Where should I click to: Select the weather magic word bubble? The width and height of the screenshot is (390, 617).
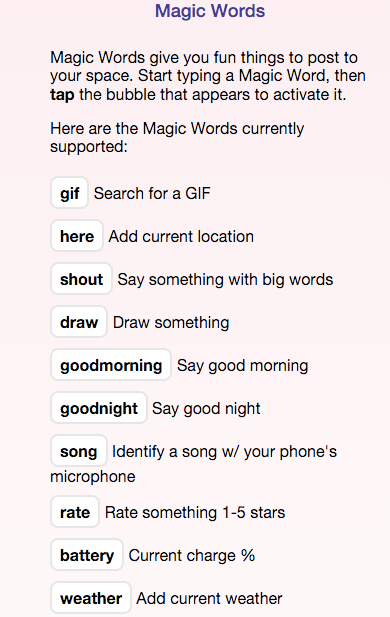[x=91, y=598]
